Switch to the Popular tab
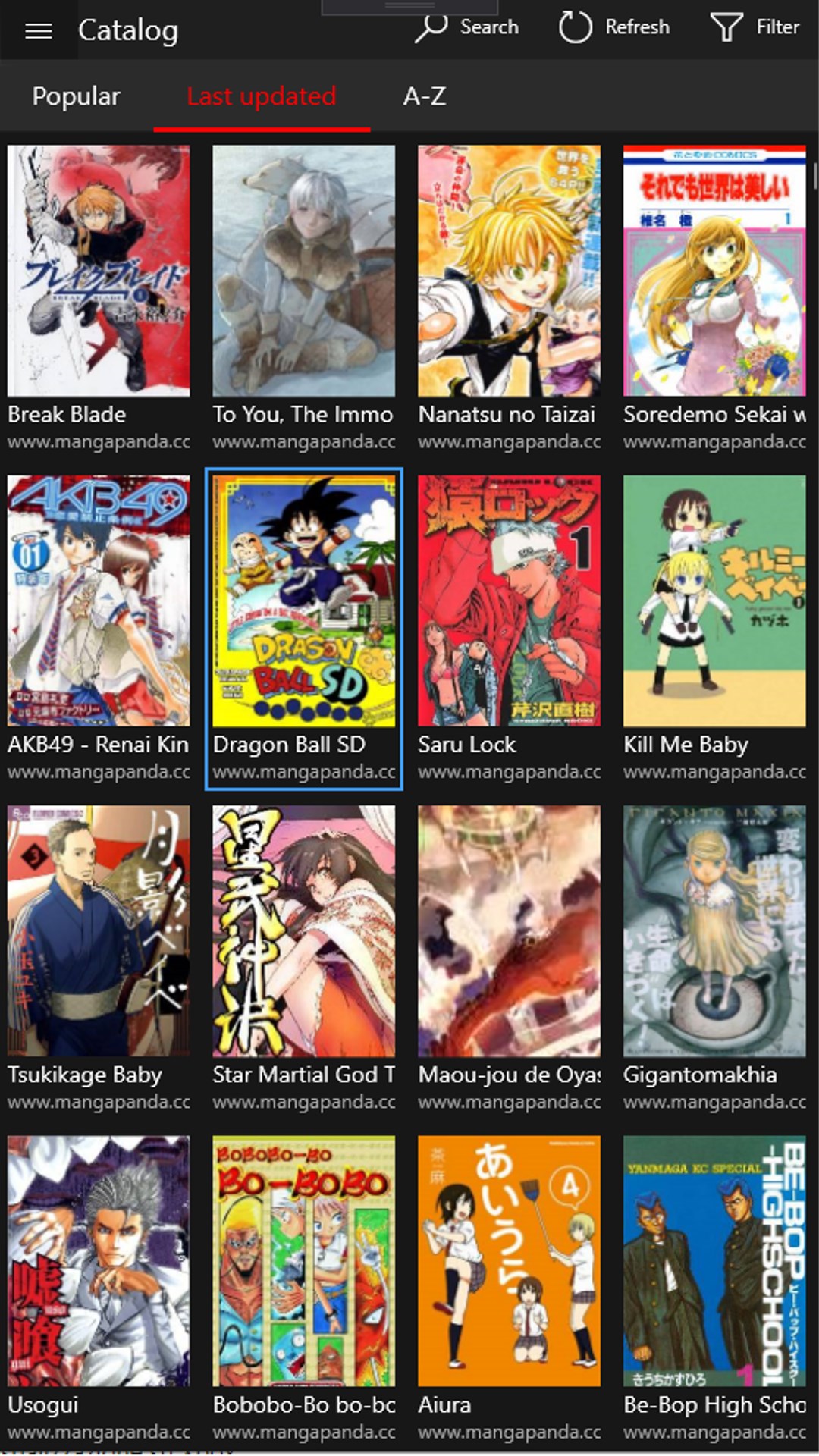This screenshot has width=819, height=1456. tap(76, 96)
